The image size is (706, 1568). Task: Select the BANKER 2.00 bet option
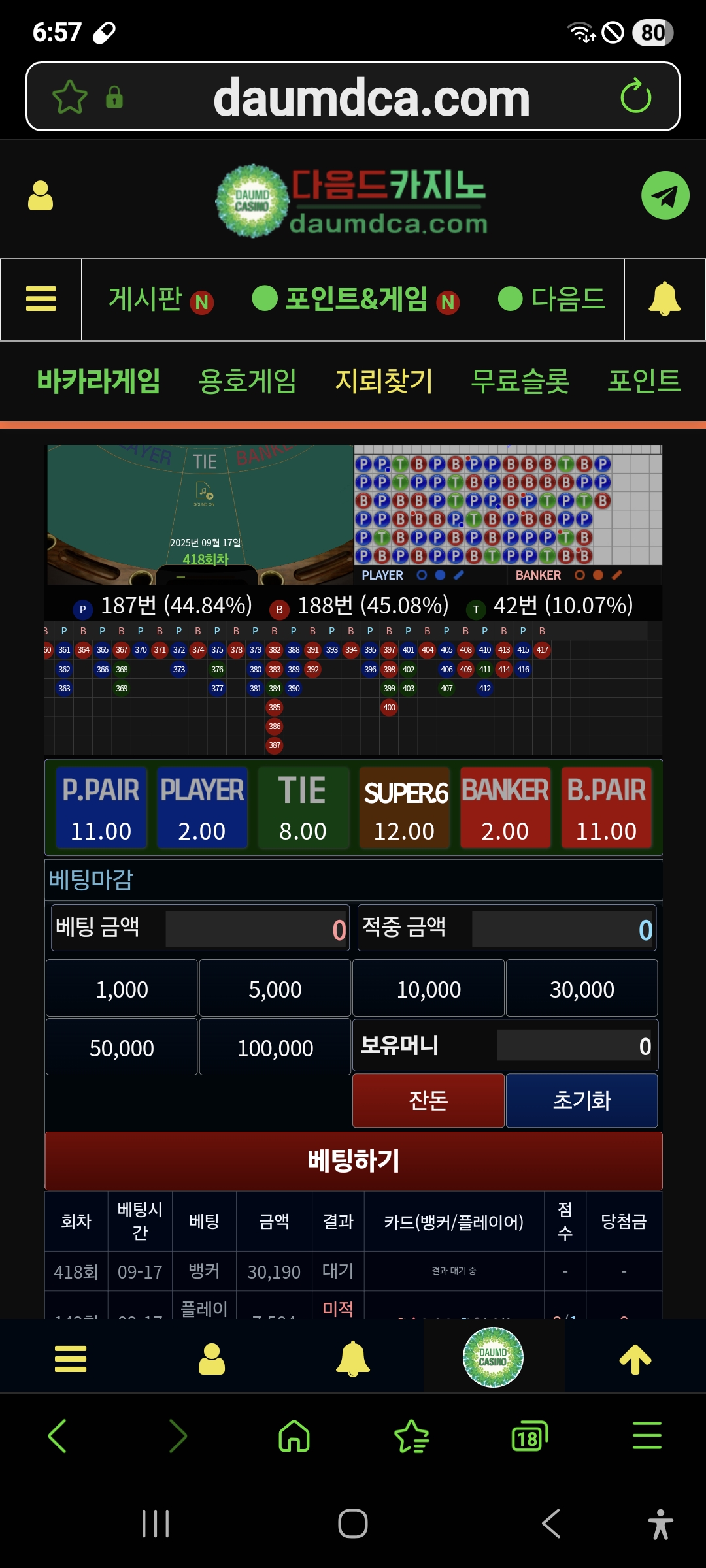[505, 808]
